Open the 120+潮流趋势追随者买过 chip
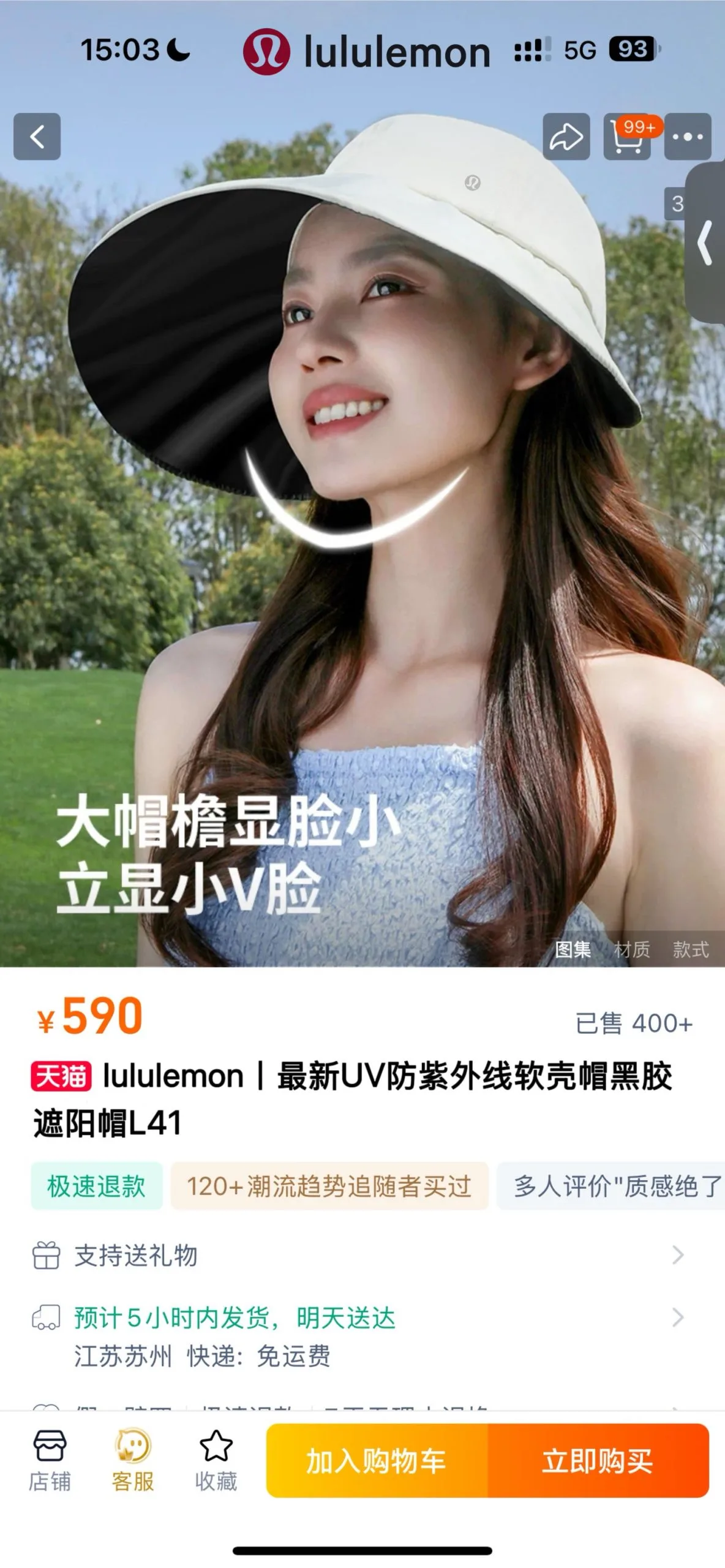This screenshot has height=1568, width=725. 329,1186
